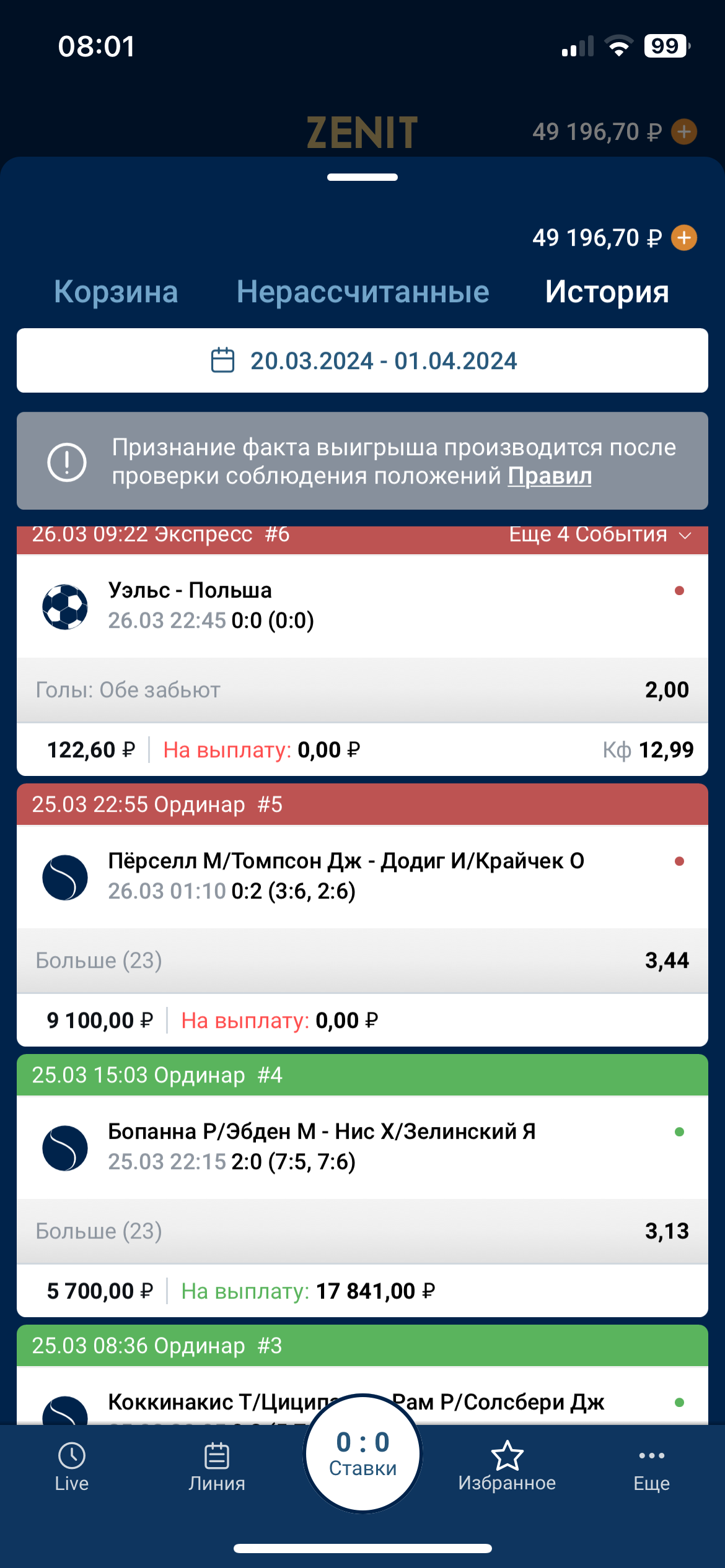Tap the central Ставки button
725x1568 pixels.
tap(362, 1453)
